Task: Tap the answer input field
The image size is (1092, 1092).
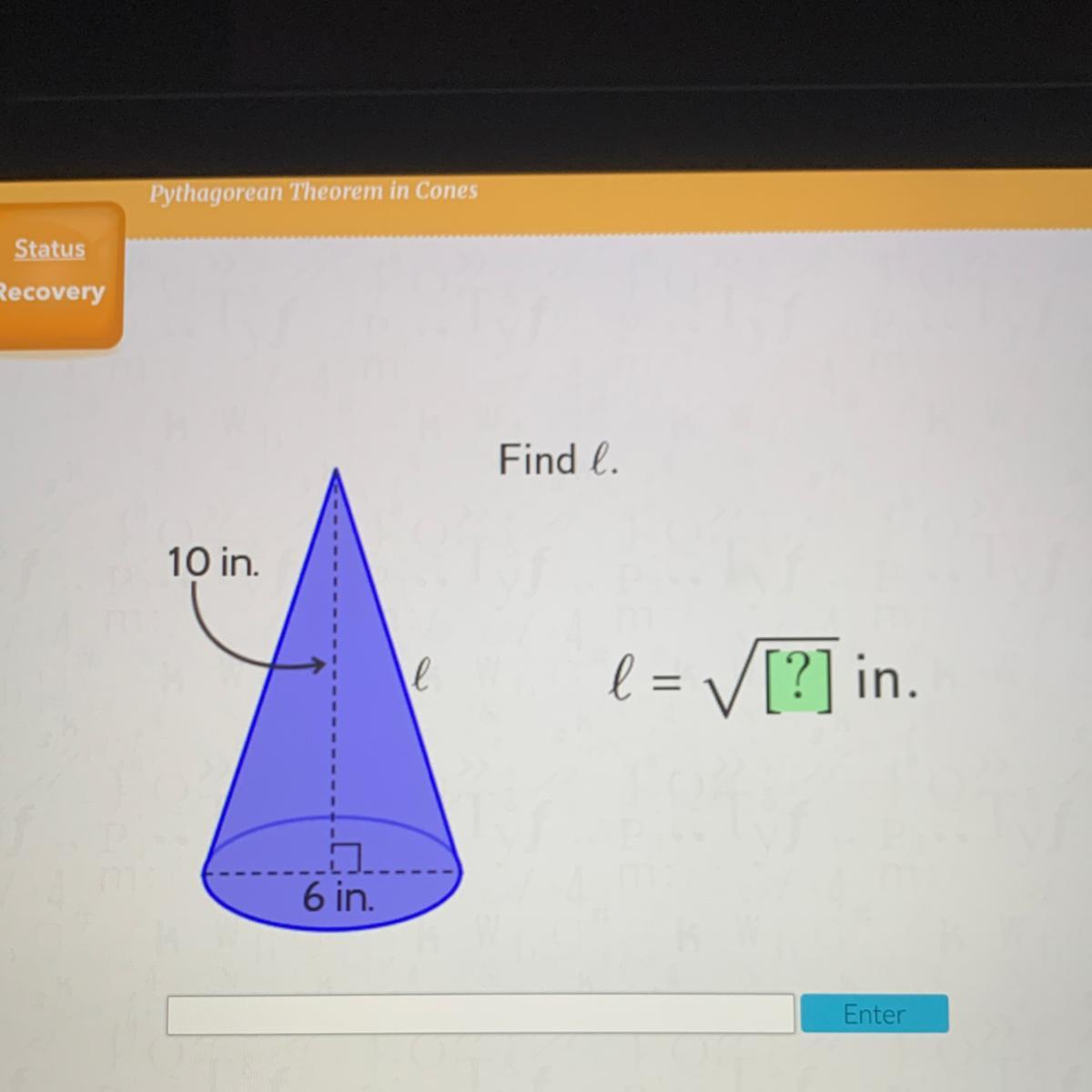Action: (480, 1014)
